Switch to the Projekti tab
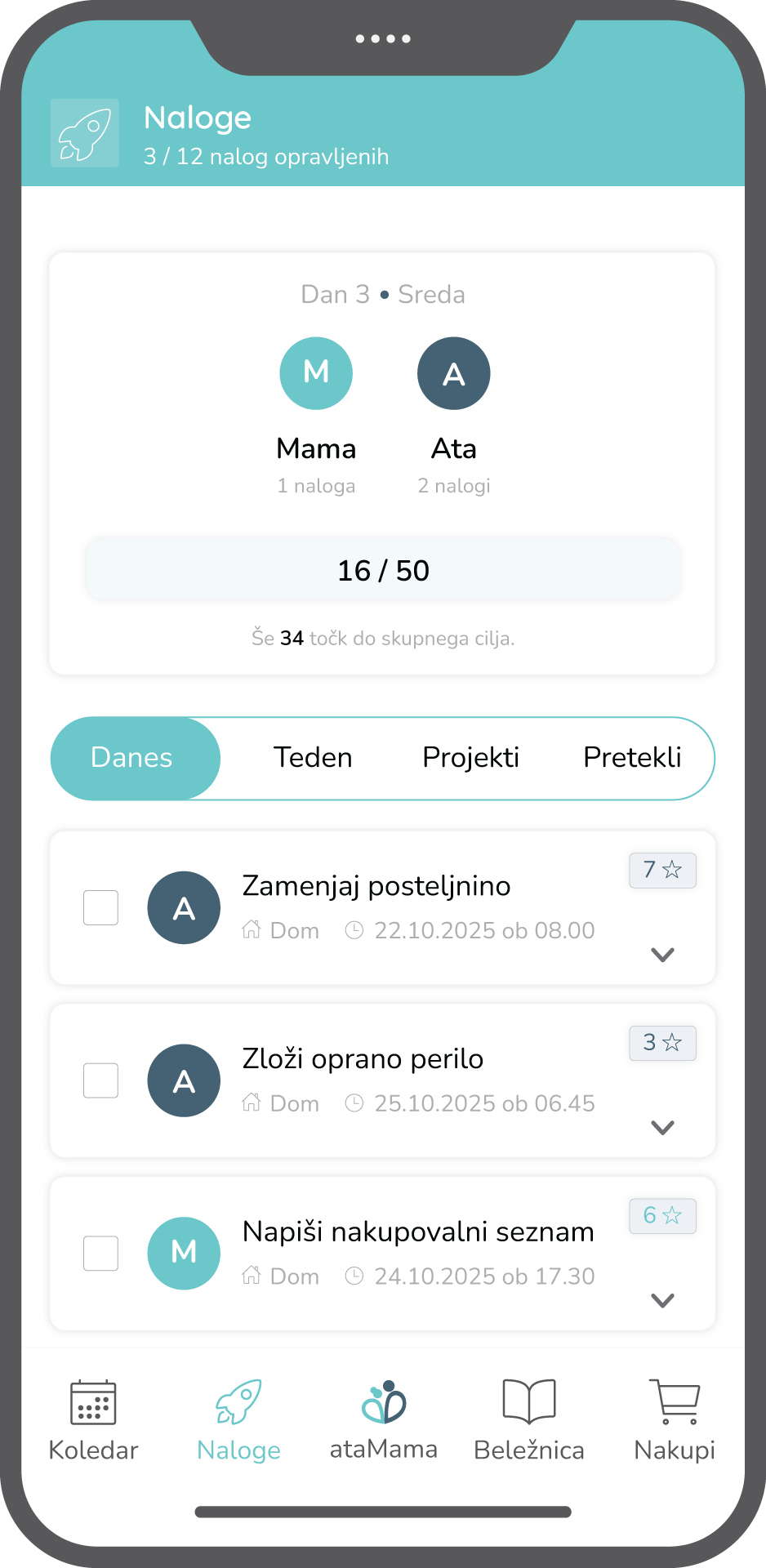This screenshot has height=1568, width=766. [470, 758]
